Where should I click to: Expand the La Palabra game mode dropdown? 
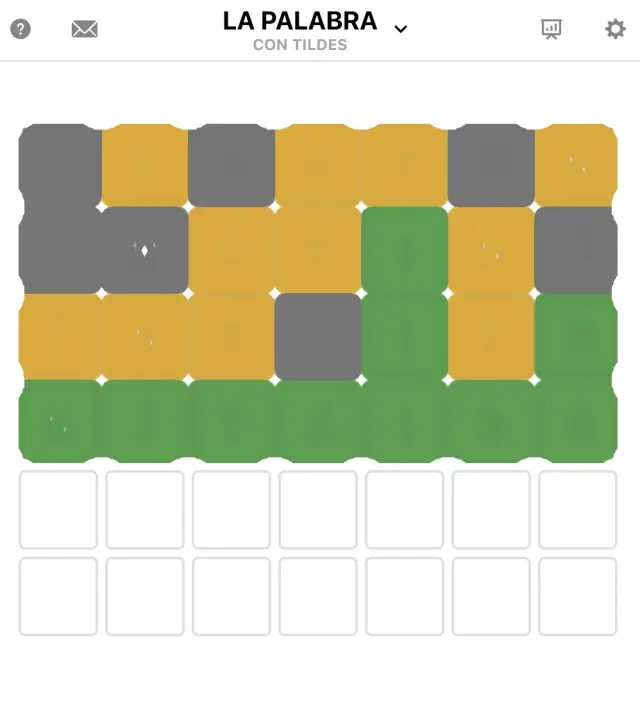click(401, 29)
